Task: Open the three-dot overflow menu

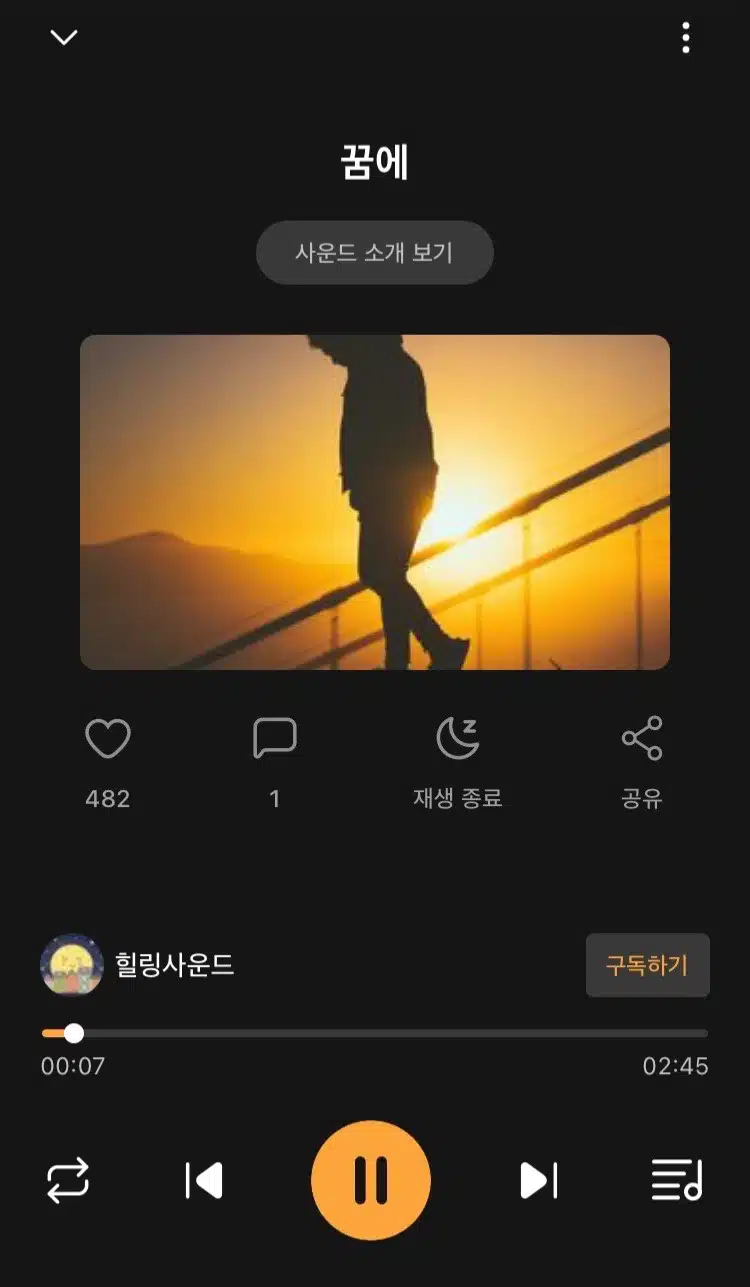Action: 685,37
